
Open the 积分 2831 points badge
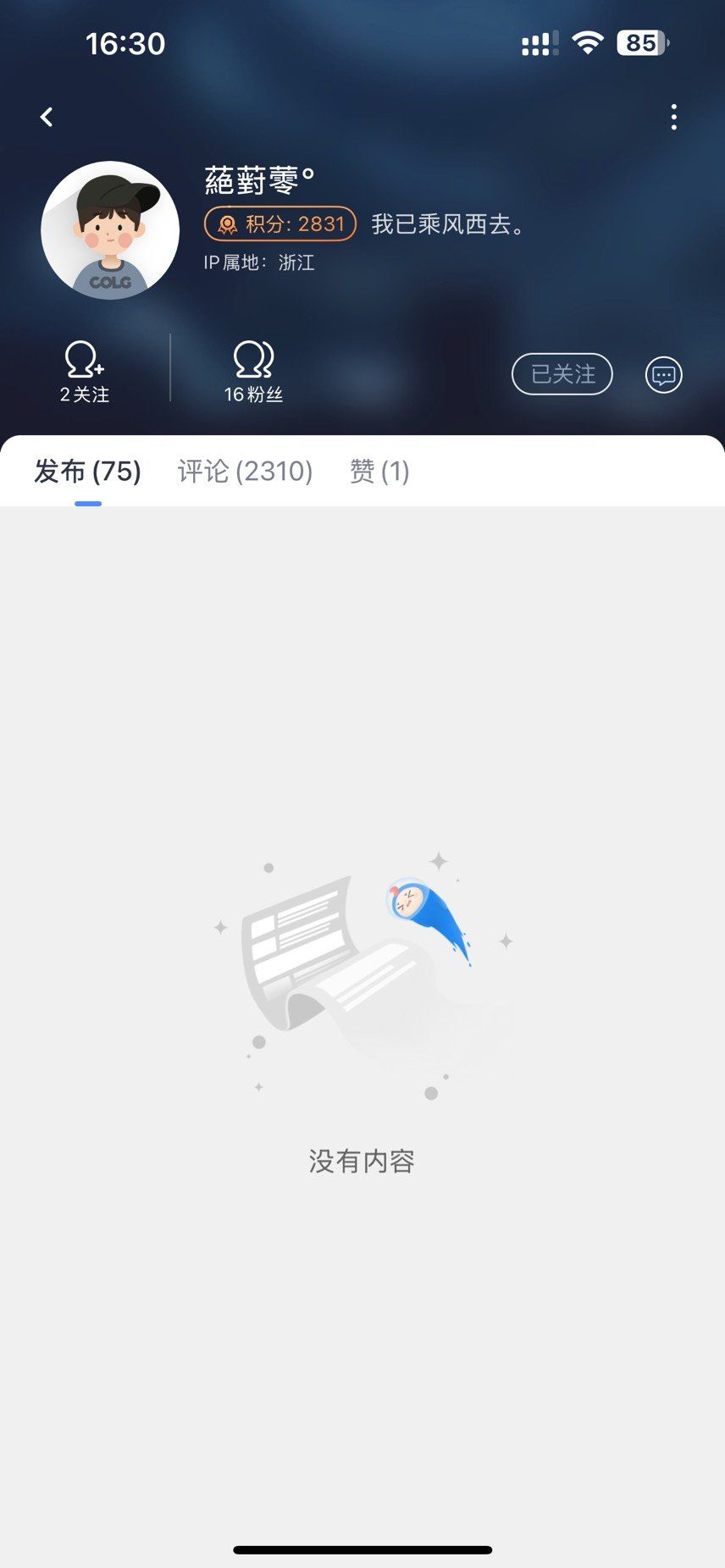click(280, 224)
